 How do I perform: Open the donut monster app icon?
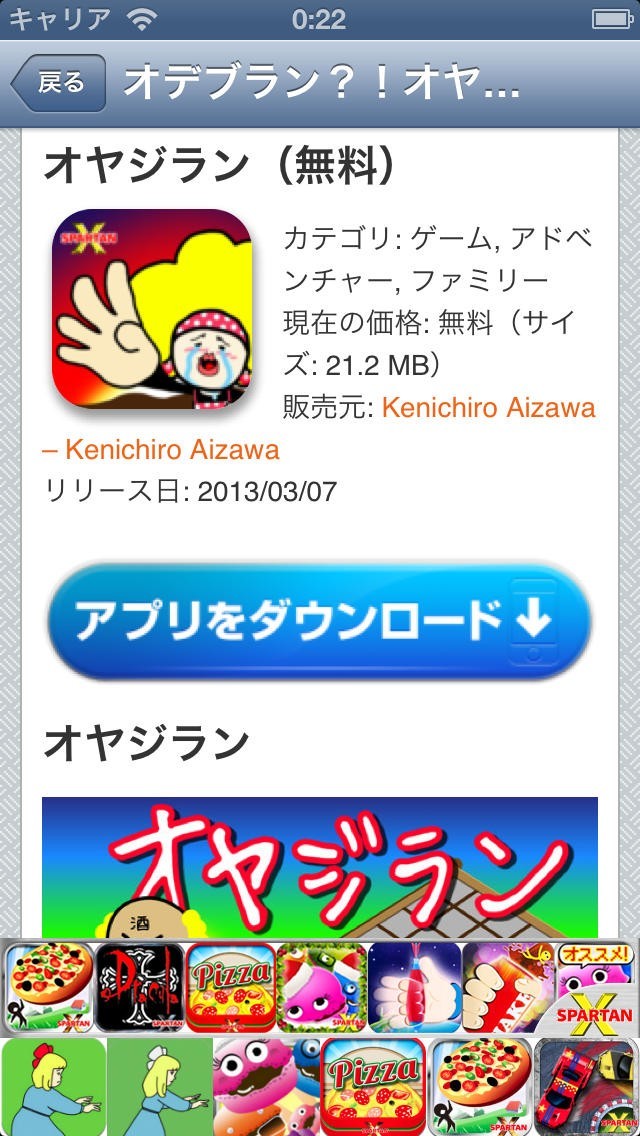267,1086
